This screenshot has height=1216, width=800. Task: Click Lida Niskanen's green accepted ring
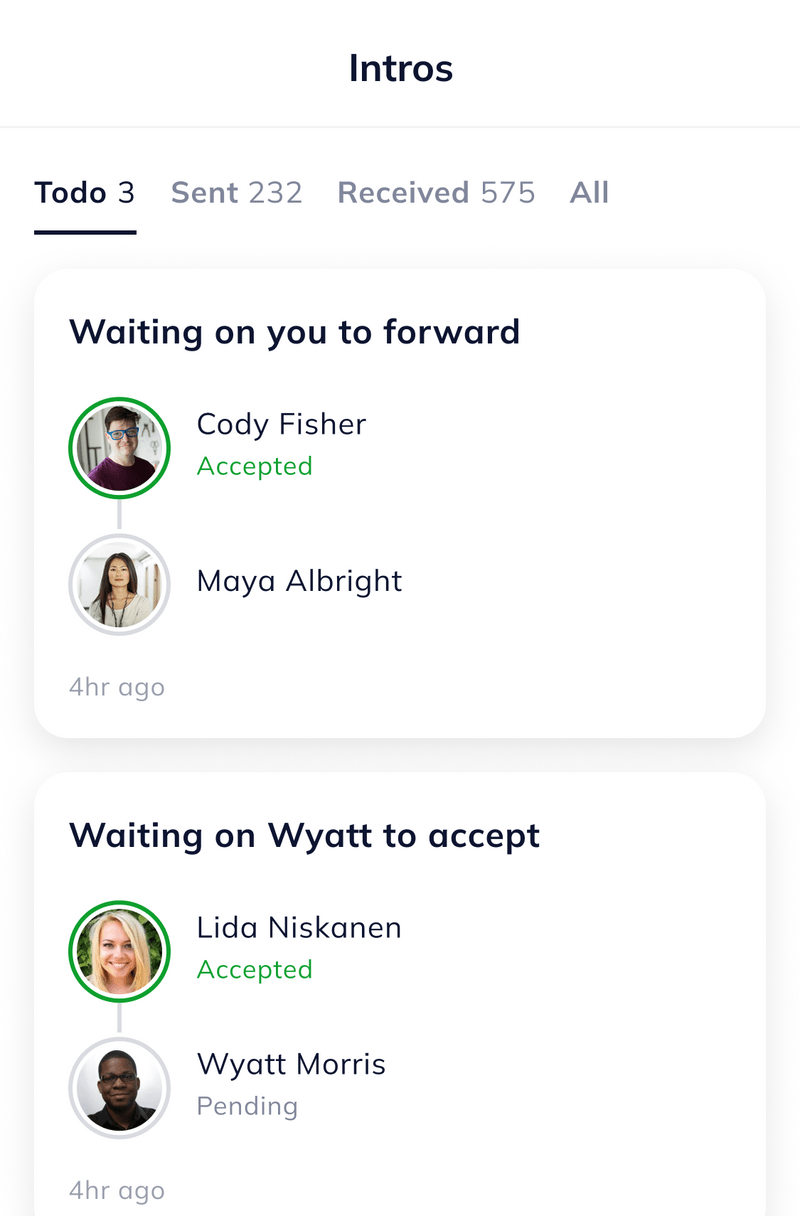pyautogui.click(x=119, y=951)
